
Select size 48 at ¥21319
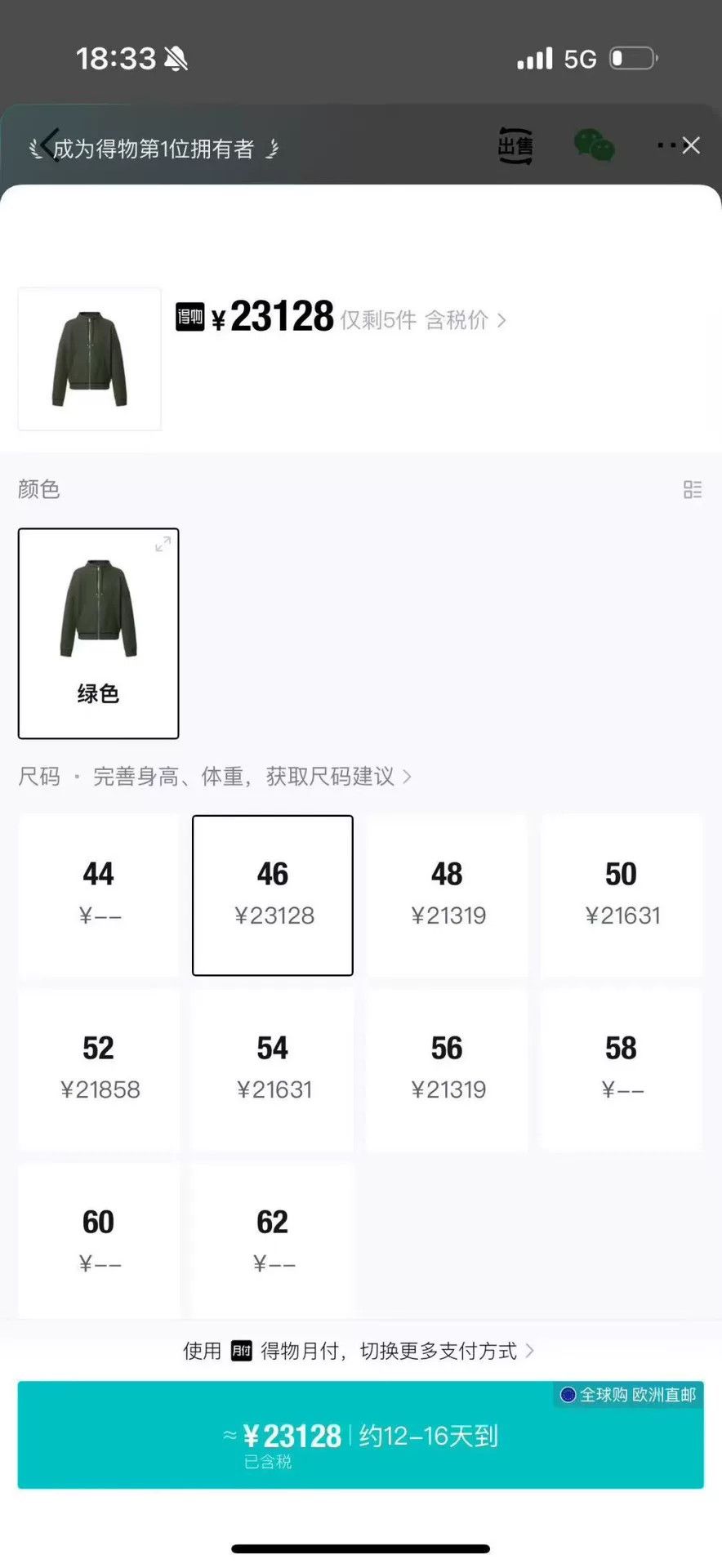click(x=447, y=895)
